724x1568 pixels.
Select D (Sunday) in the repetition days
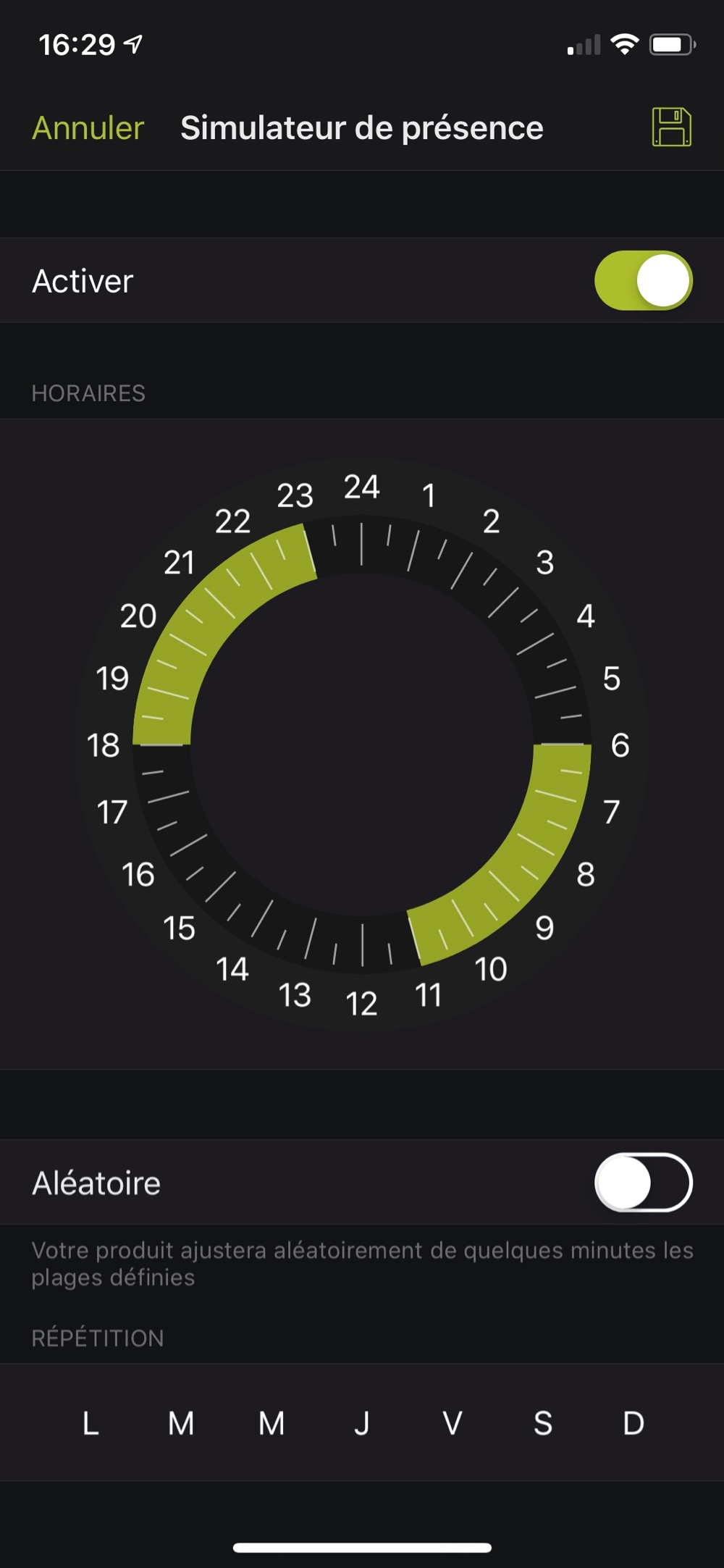(633, 1423)
